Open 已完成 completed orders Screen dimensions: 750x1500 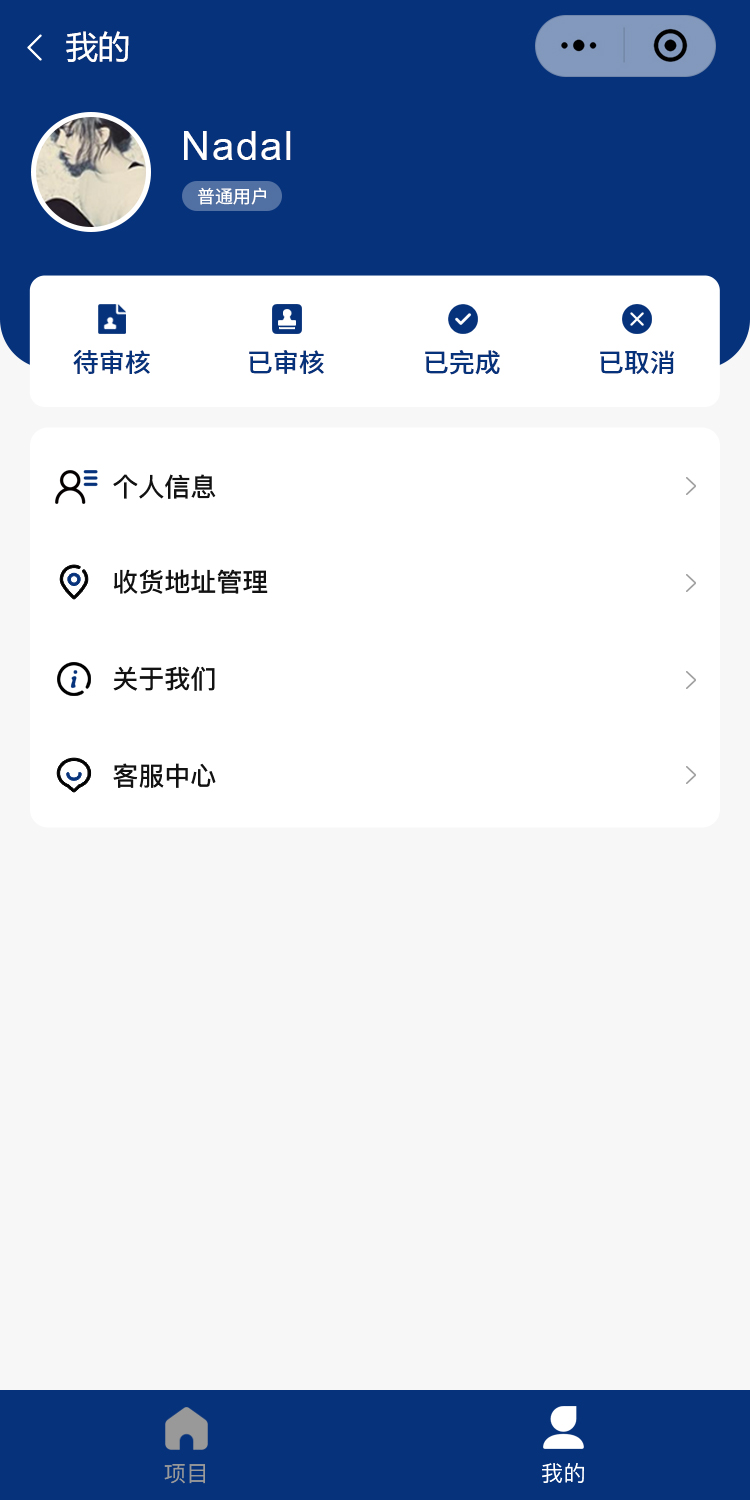[462, 341]
